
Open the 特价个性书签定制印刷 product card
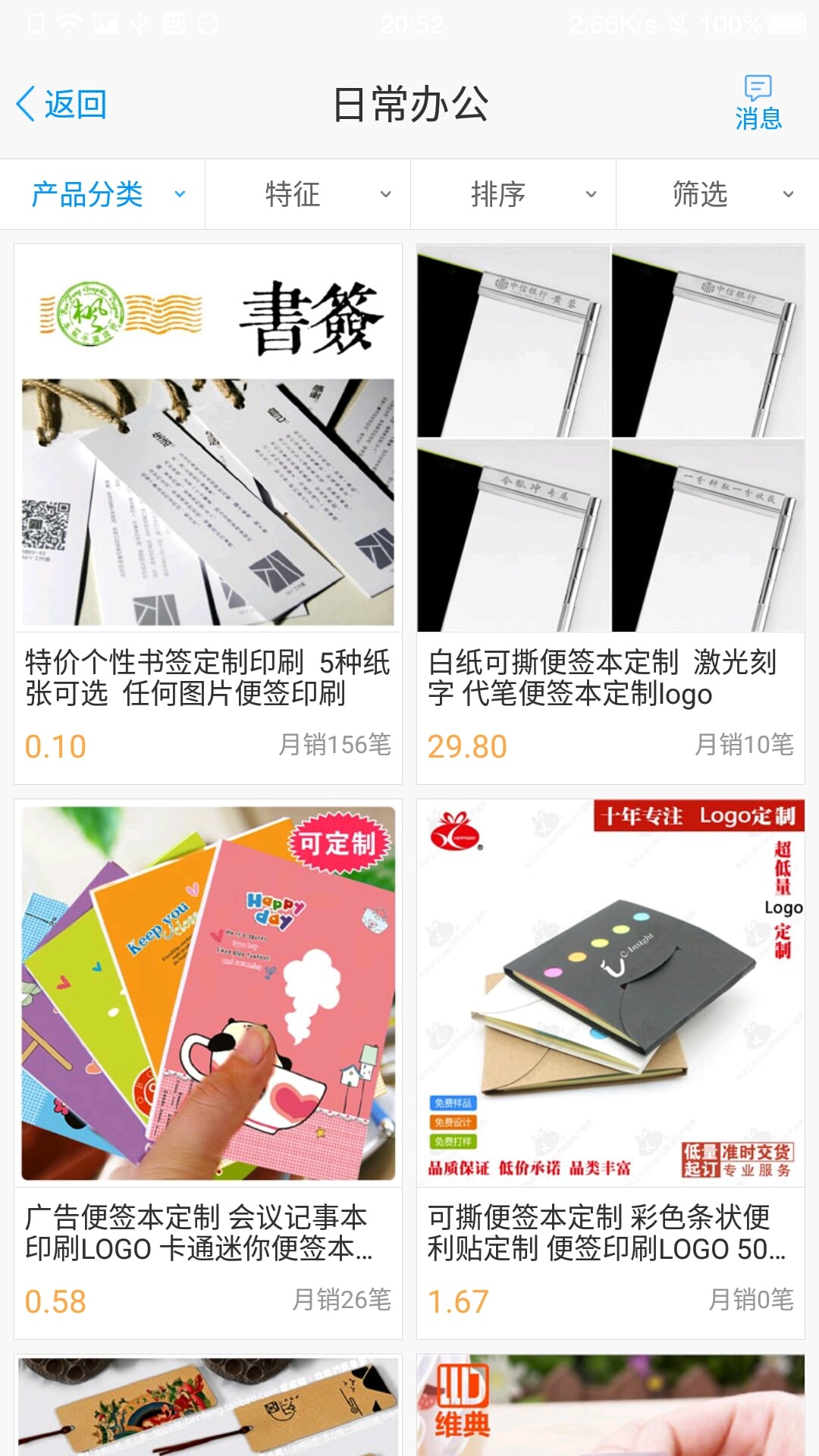click(x=208, y=513)
